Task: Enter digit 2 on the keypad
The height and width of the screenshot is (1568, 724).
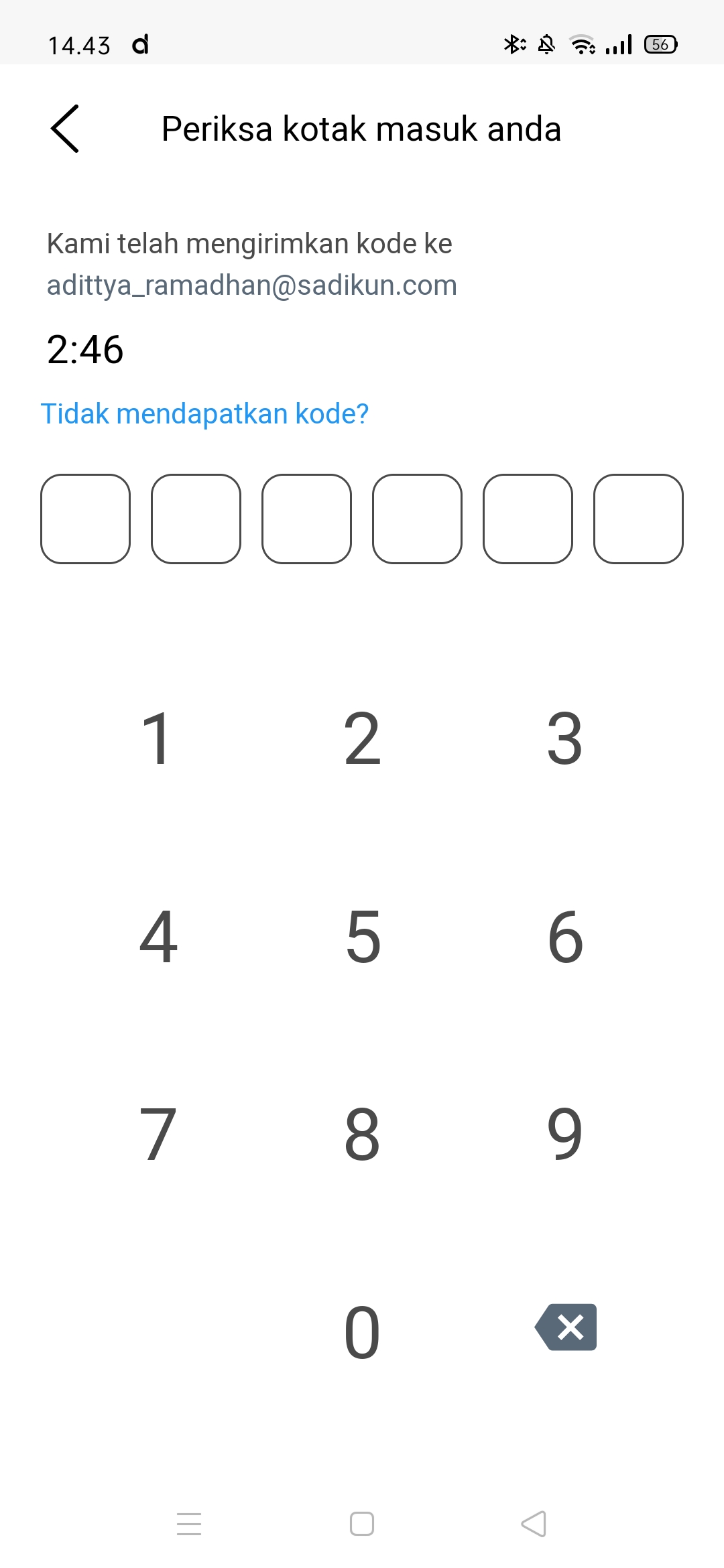Action: 362,738
